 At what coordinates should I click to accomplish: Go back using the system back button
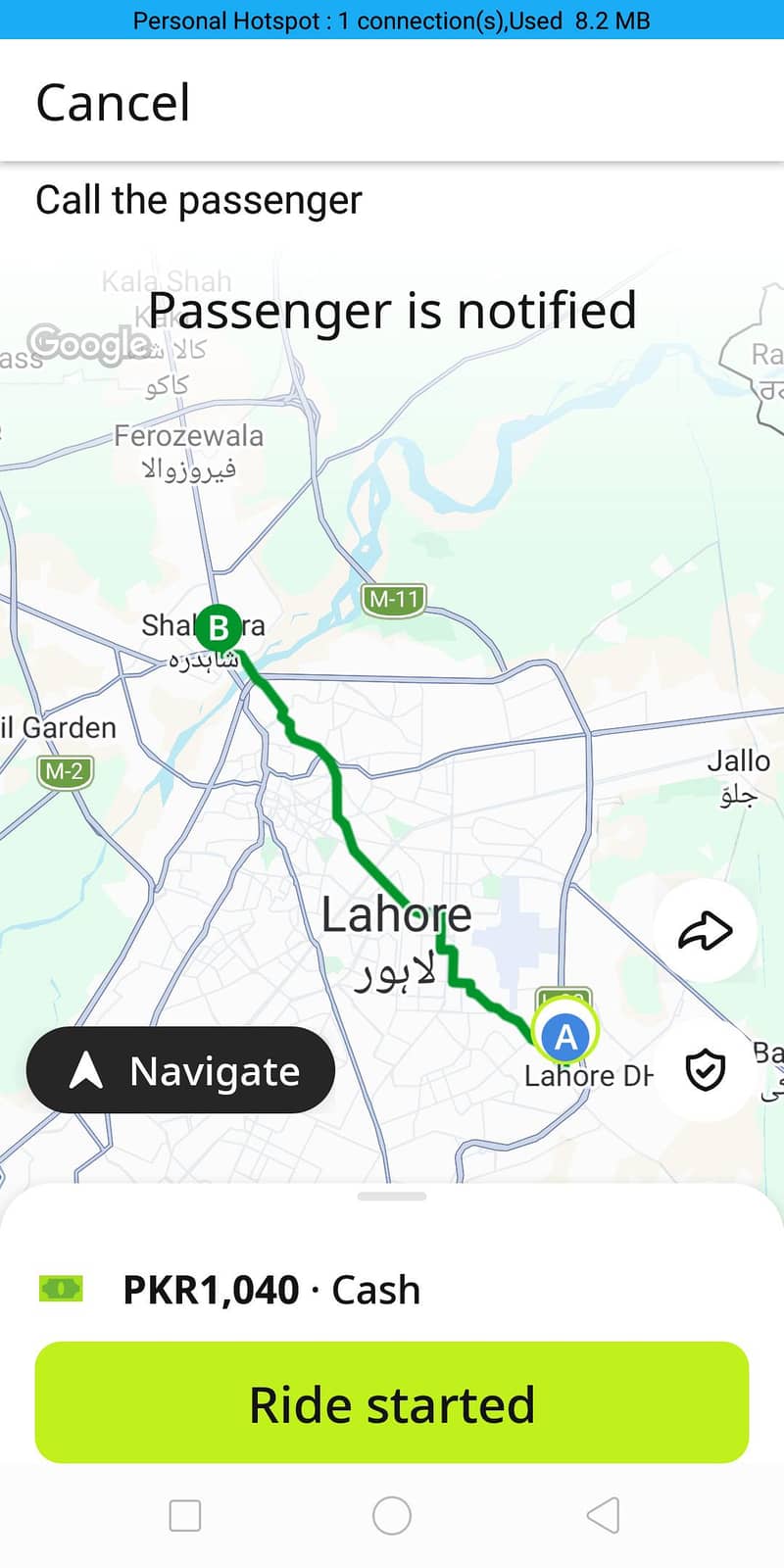pyautogui.click(x=603, y=1515)
